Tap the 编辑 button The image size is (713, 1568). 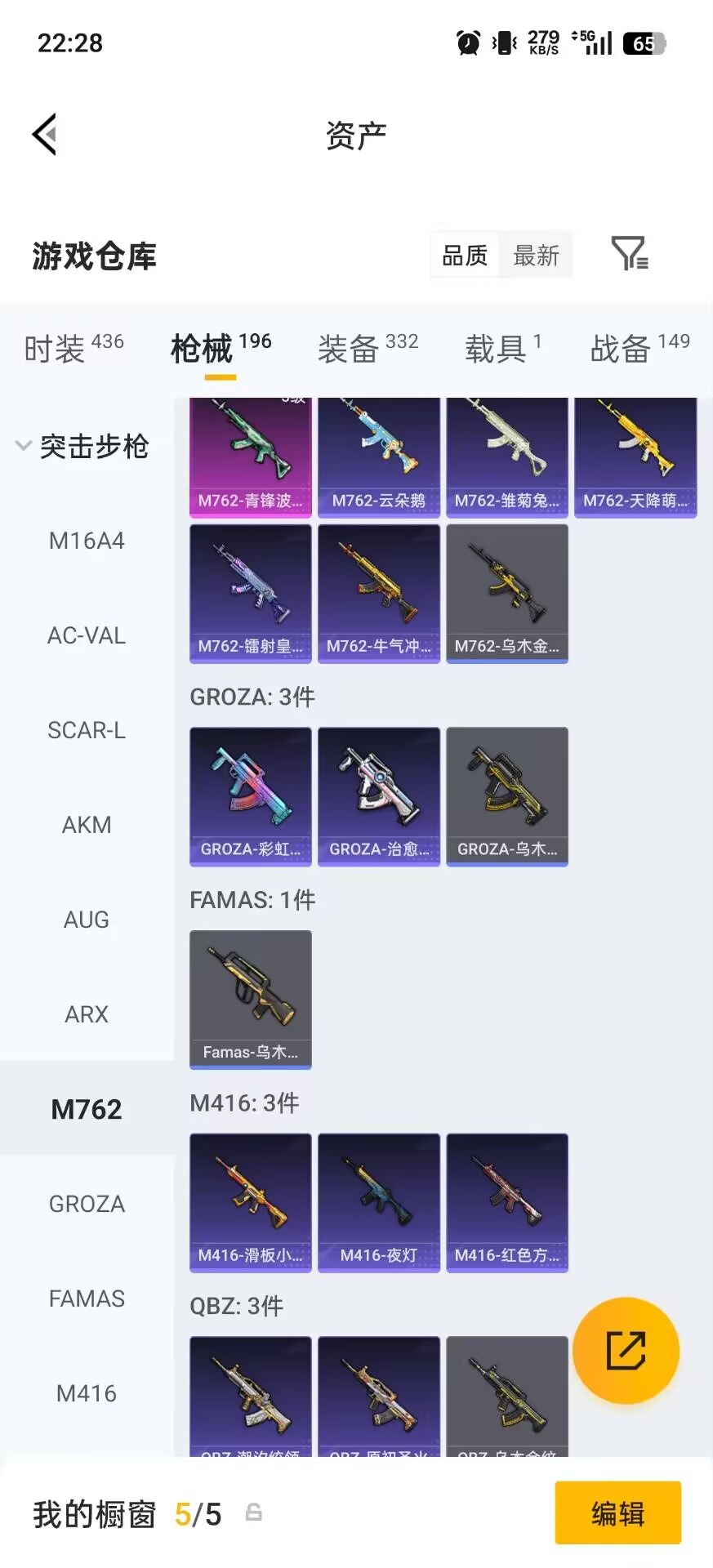tap(617, 1513)
